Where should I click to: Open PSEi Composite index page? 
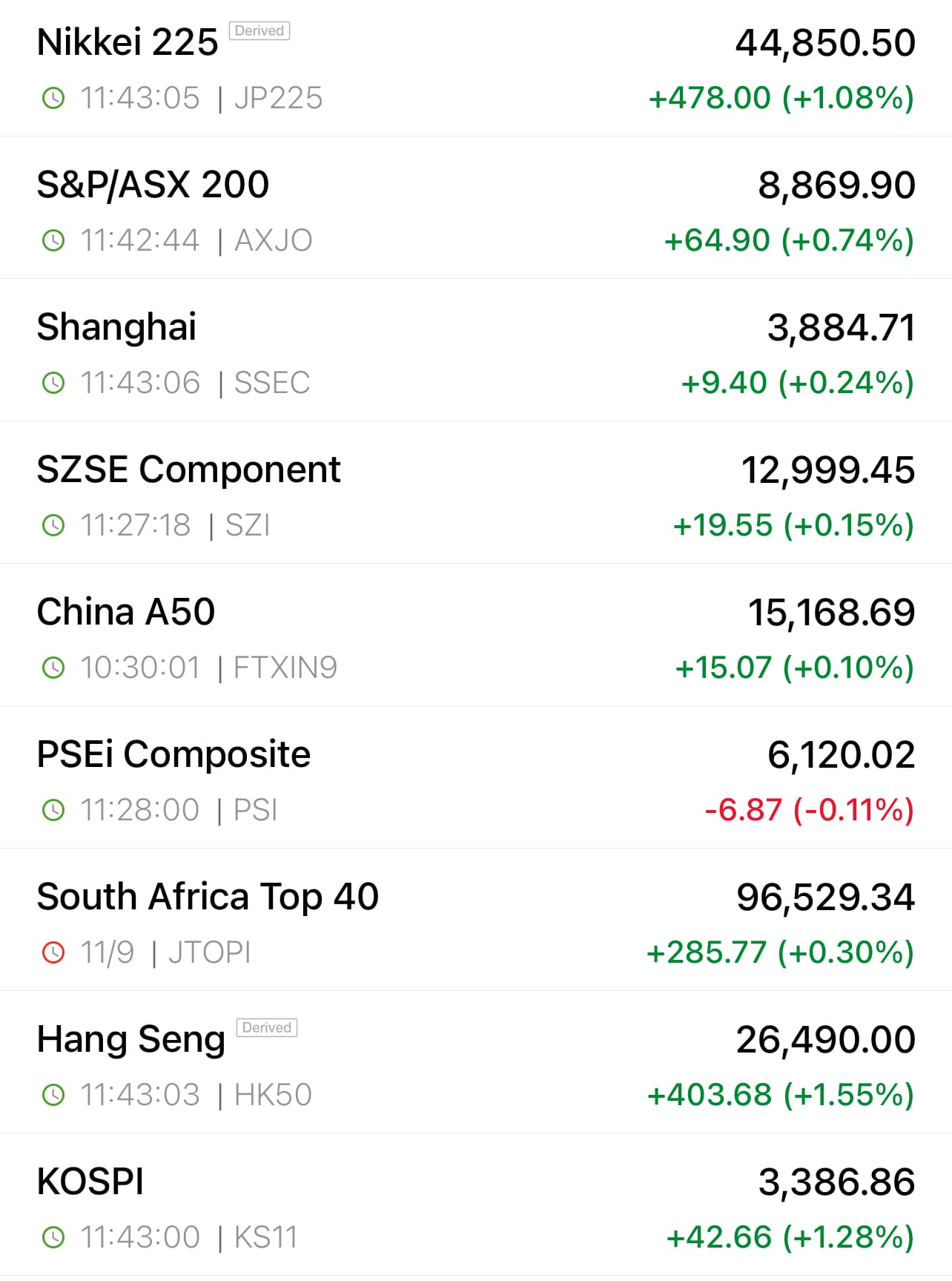pyautogui.click(x=173, y=755)
